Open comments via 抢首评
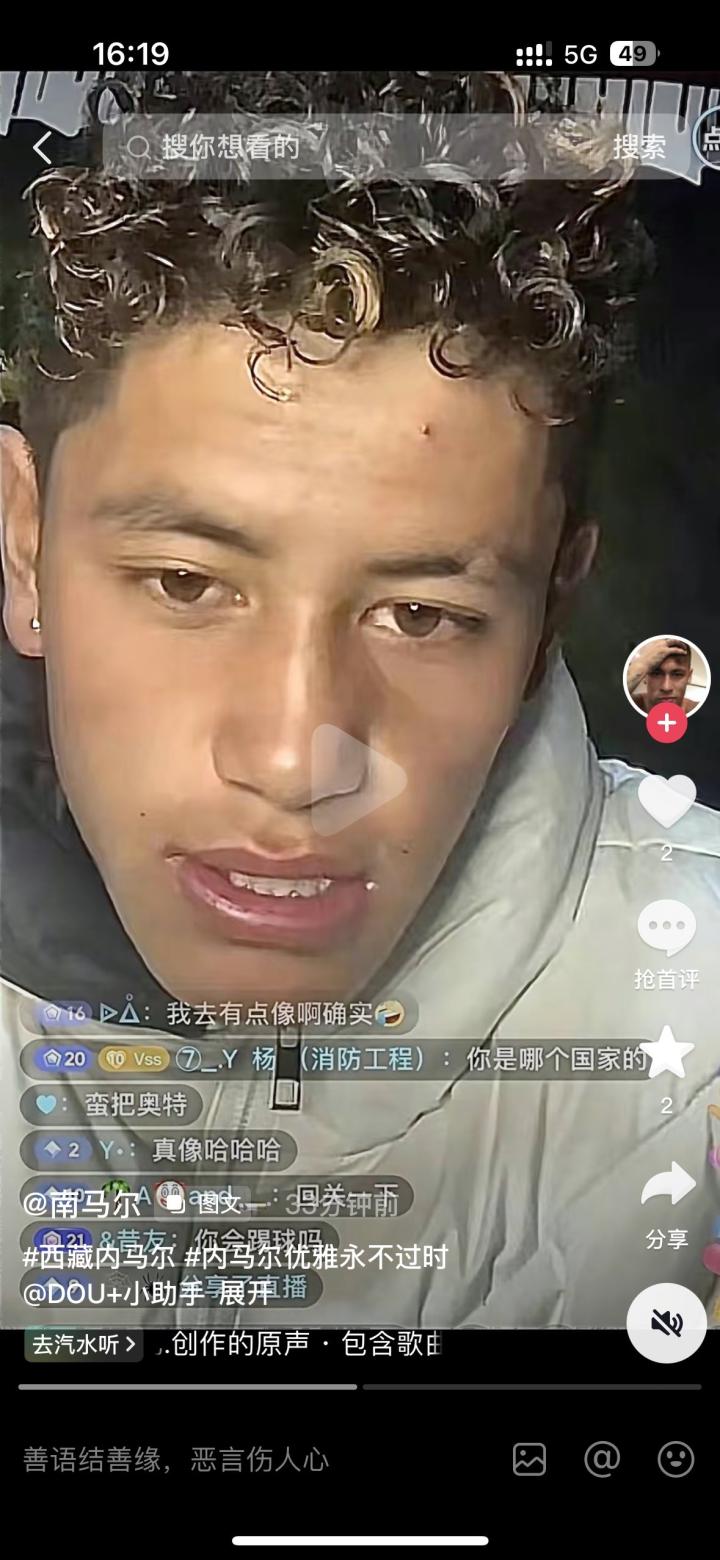Image resolution: width=720 pixels, height=1560 pixels. point(666,930)
